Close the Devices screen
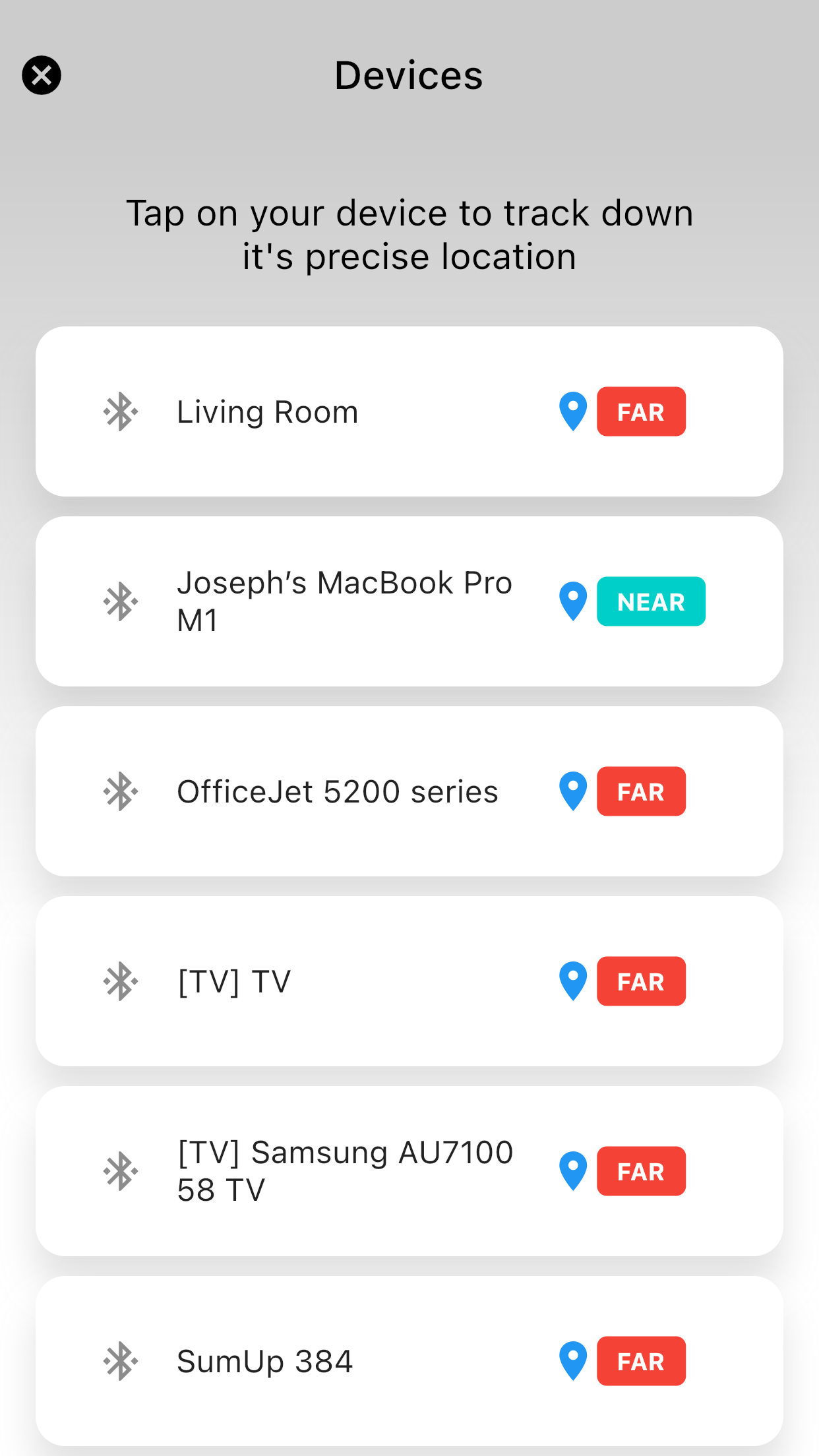The width and height of the screenshot is (819, 1456). click(x=41, y=75)
